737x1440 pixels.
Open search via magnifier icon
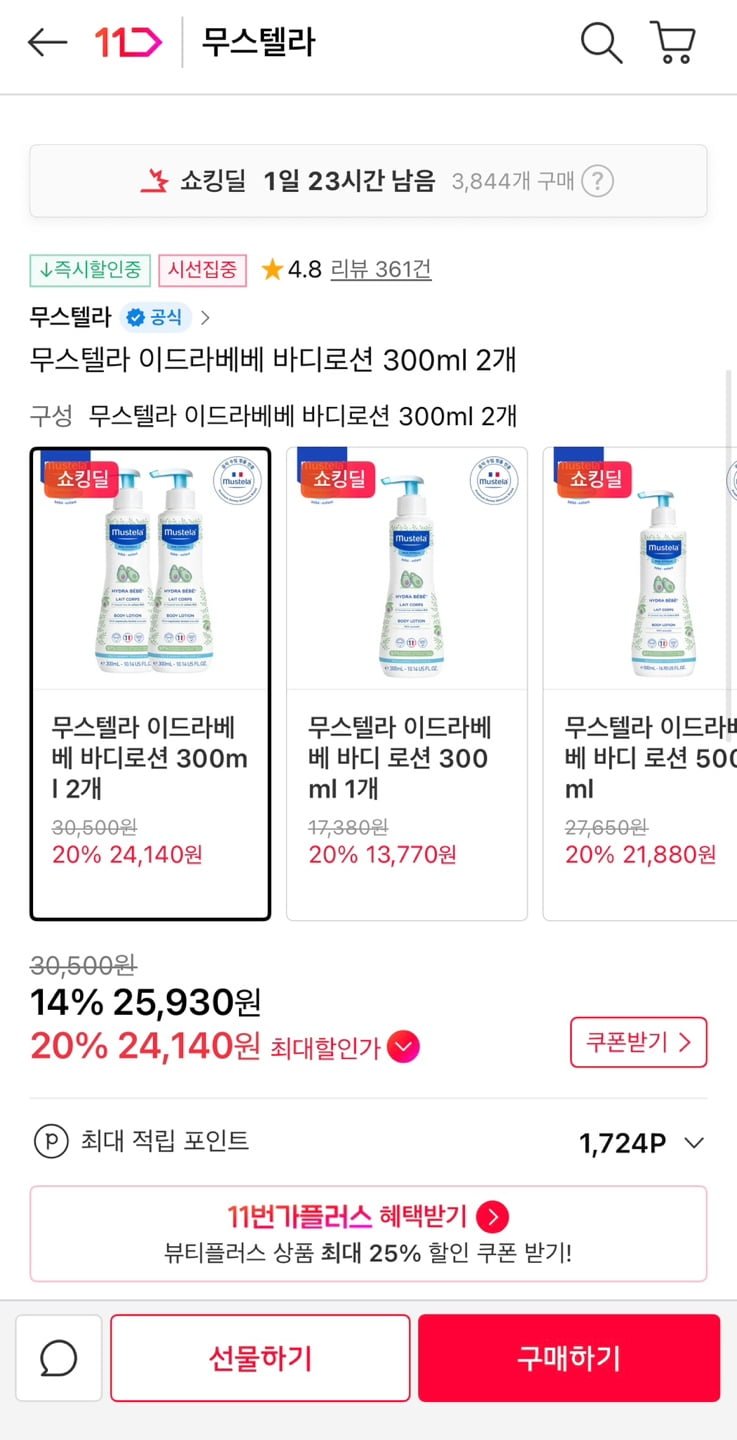[601, 43]
